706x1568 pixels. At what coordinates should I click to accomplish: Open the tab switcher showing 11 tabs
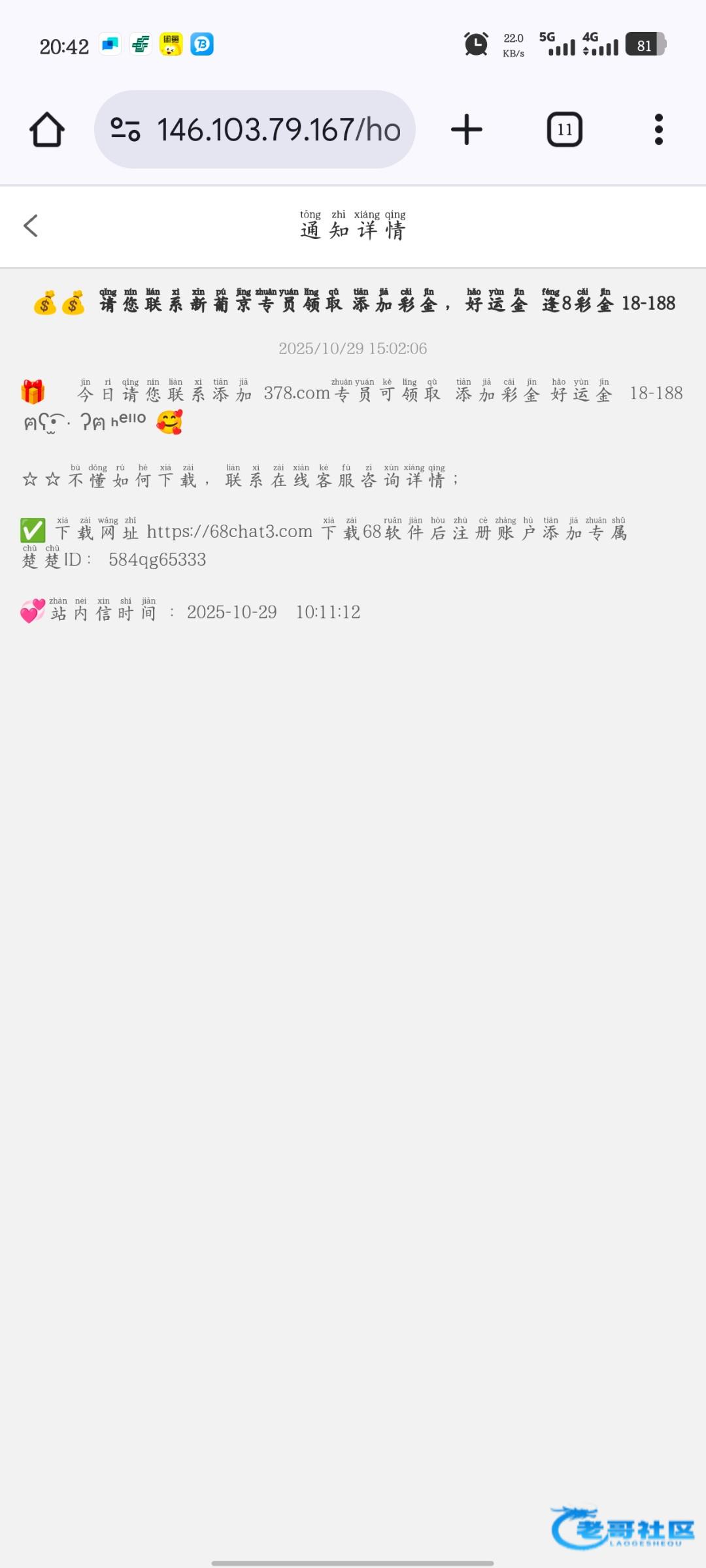tap(564, 129)
